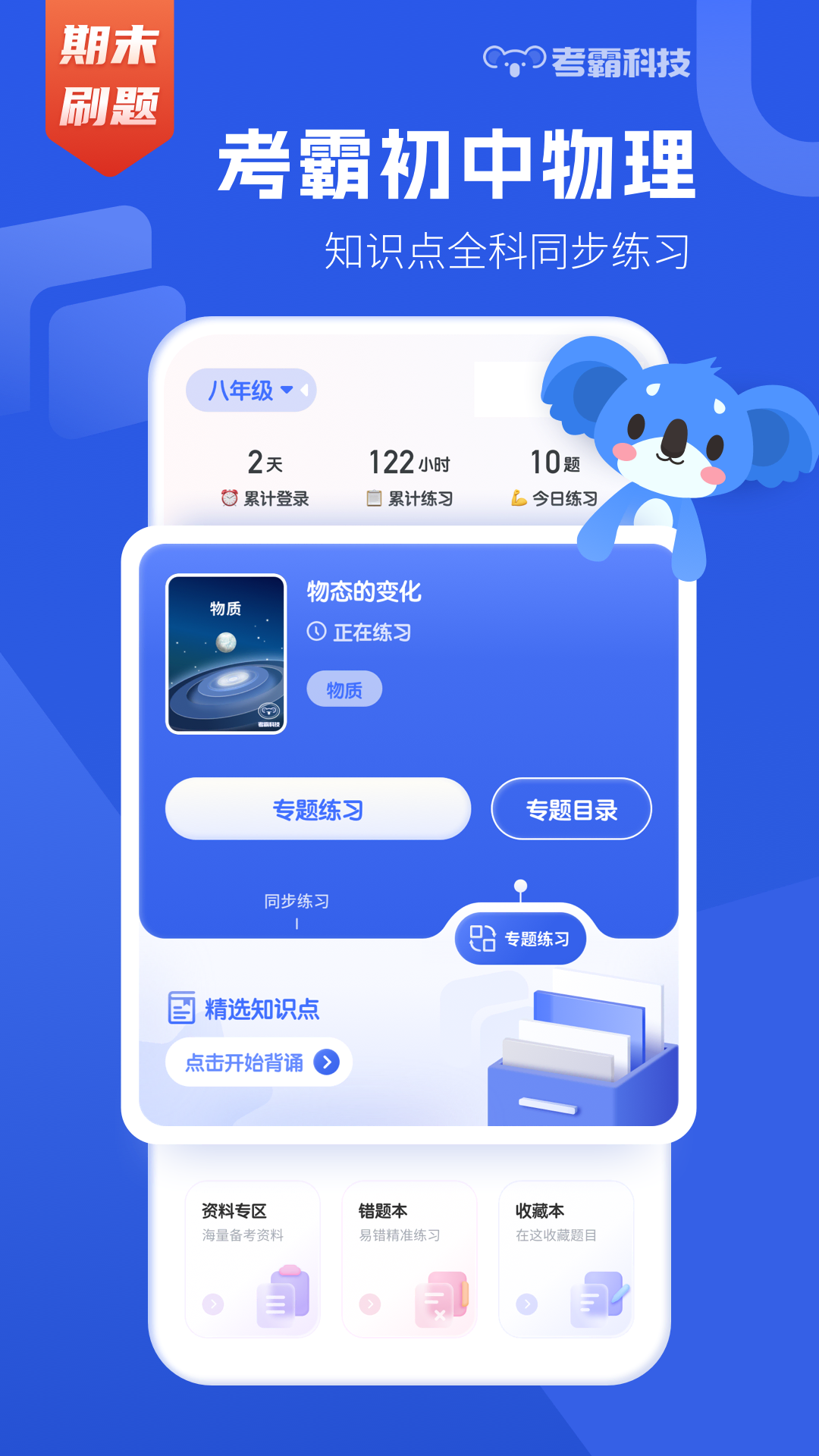Click the muscle icon beside 今日练习

[518, 499]
